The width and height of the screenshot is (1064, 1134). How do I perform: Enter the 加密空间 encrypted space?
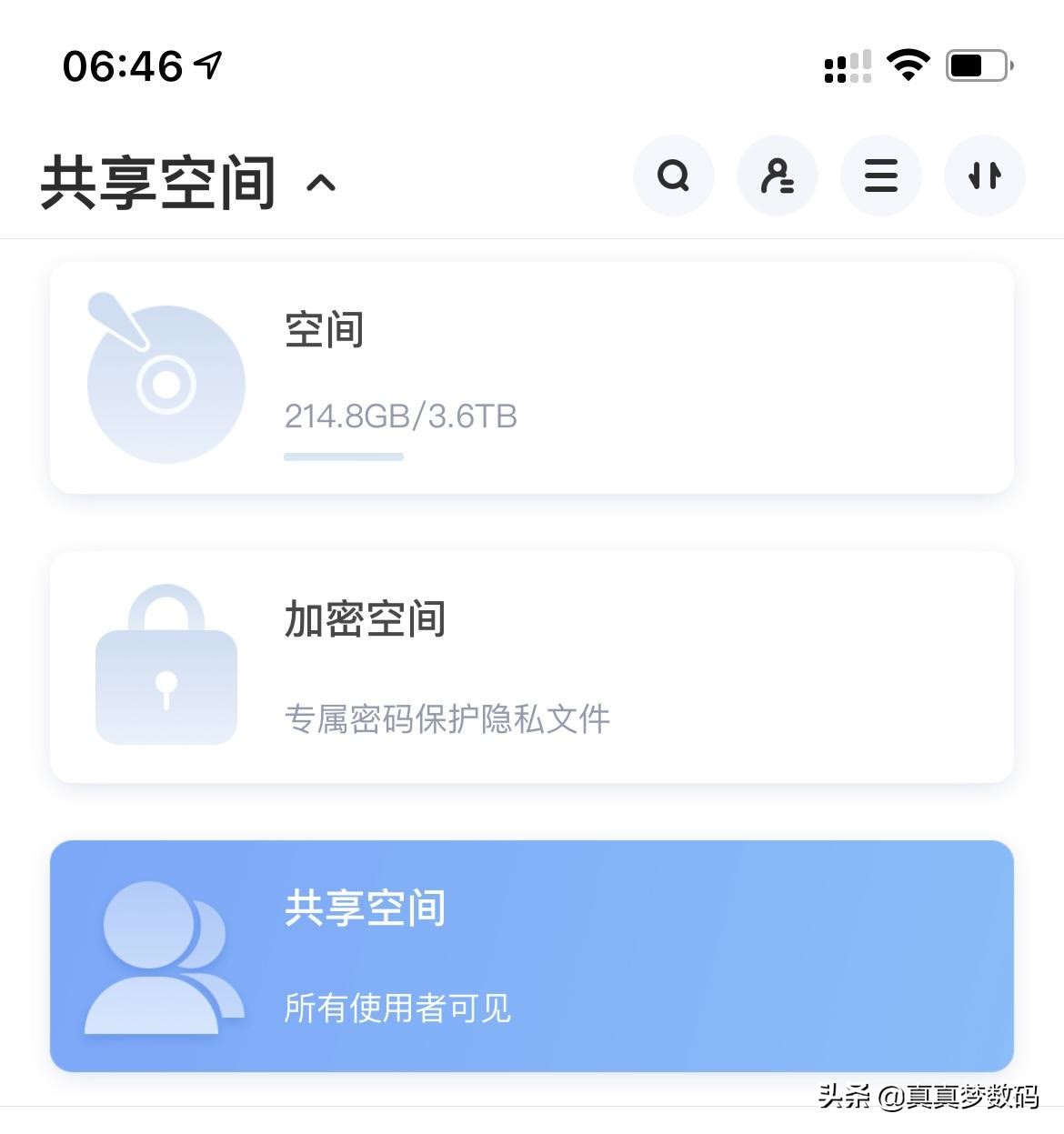[531, 667]
